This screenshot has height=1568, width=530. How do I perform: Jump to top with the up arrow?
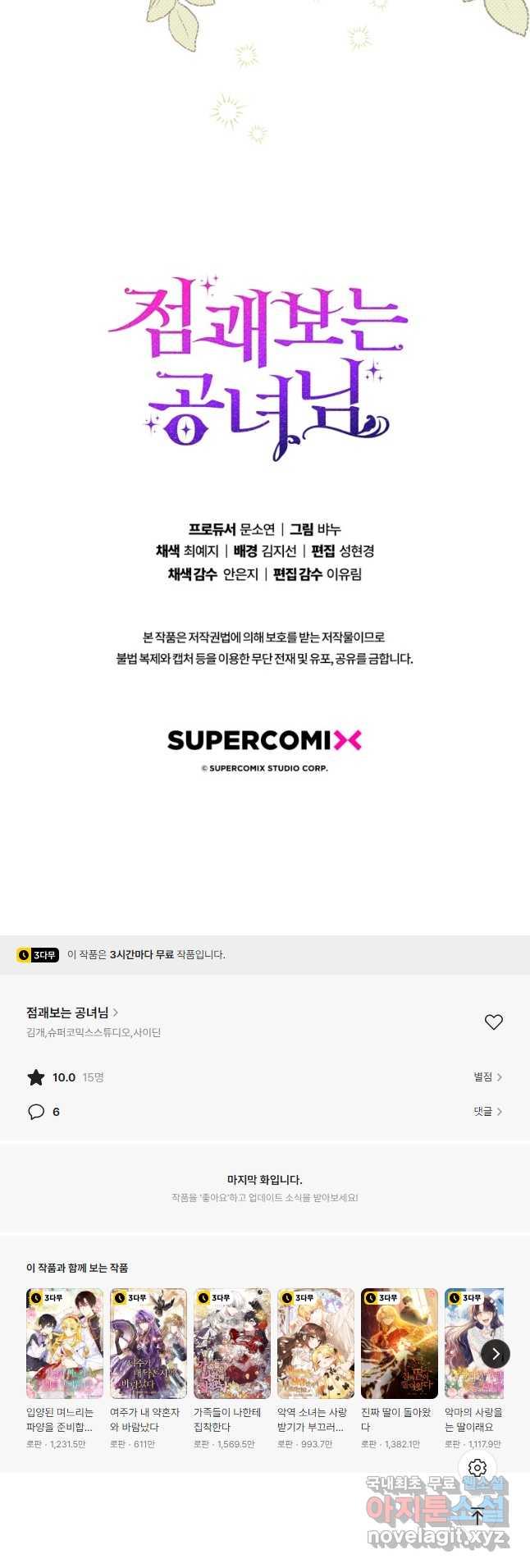click(477, 1516)
